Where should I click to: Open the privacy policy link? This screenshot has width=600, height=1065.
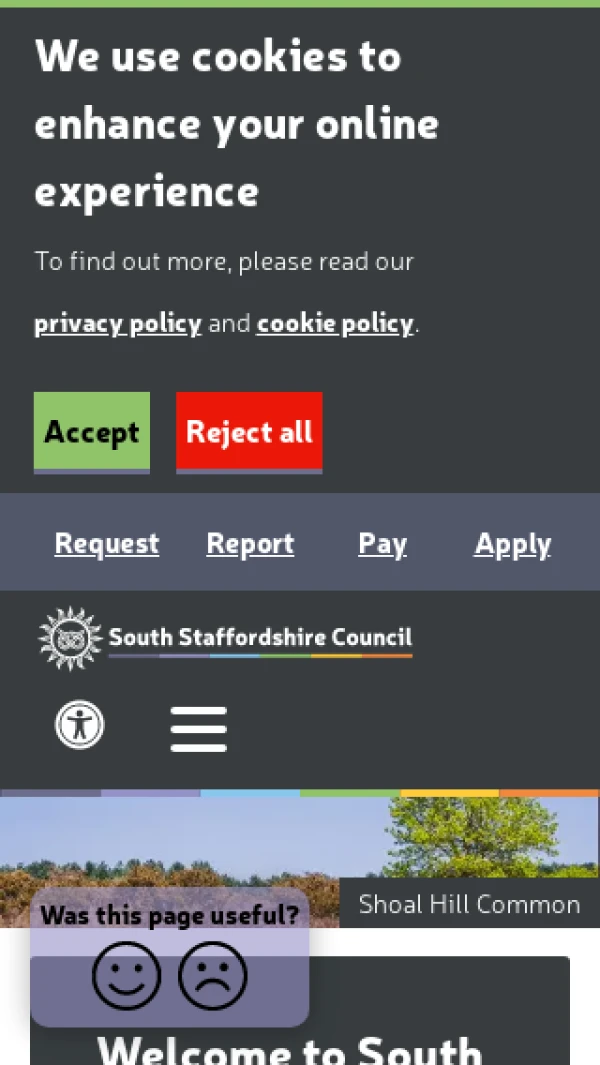pos(118,324)
